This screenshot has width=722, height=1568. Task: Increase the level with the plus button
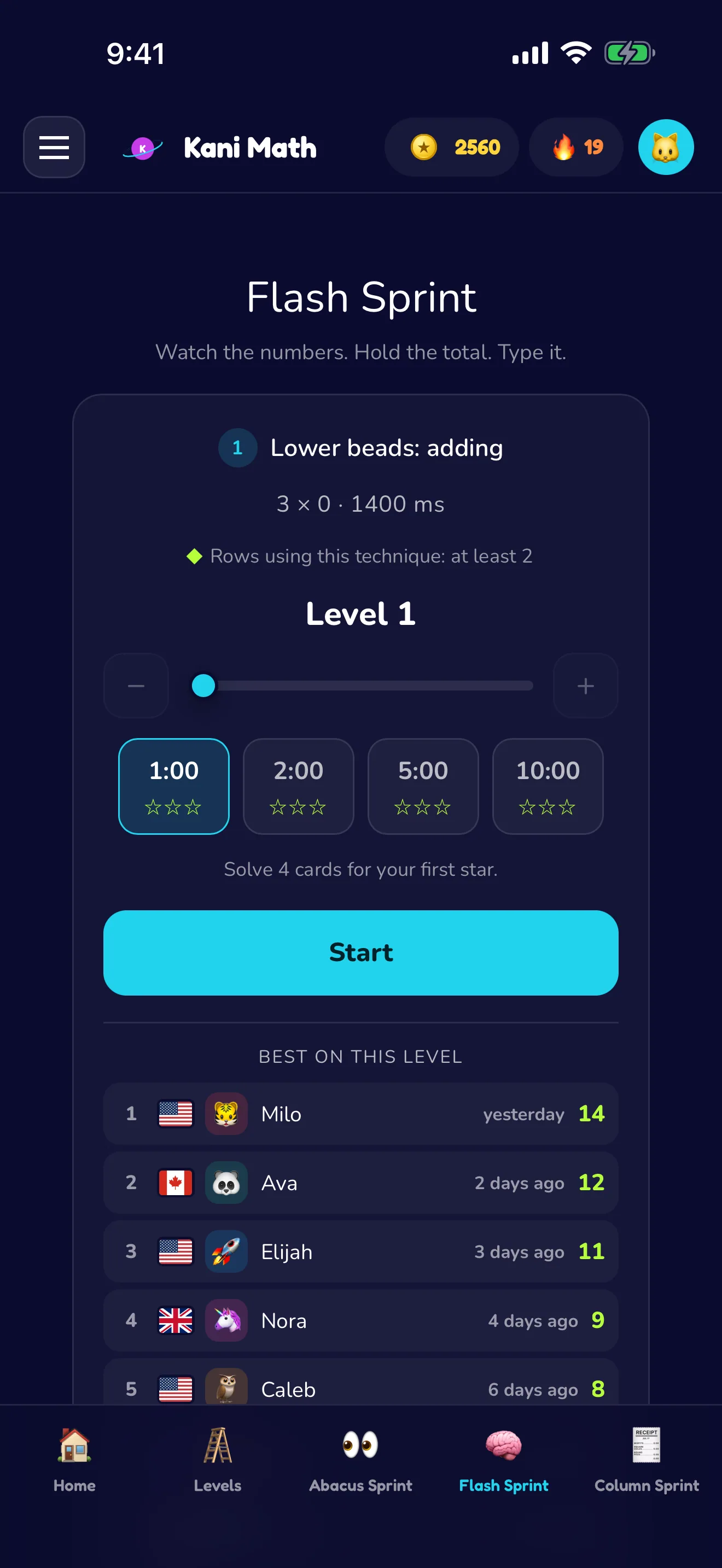586,686
